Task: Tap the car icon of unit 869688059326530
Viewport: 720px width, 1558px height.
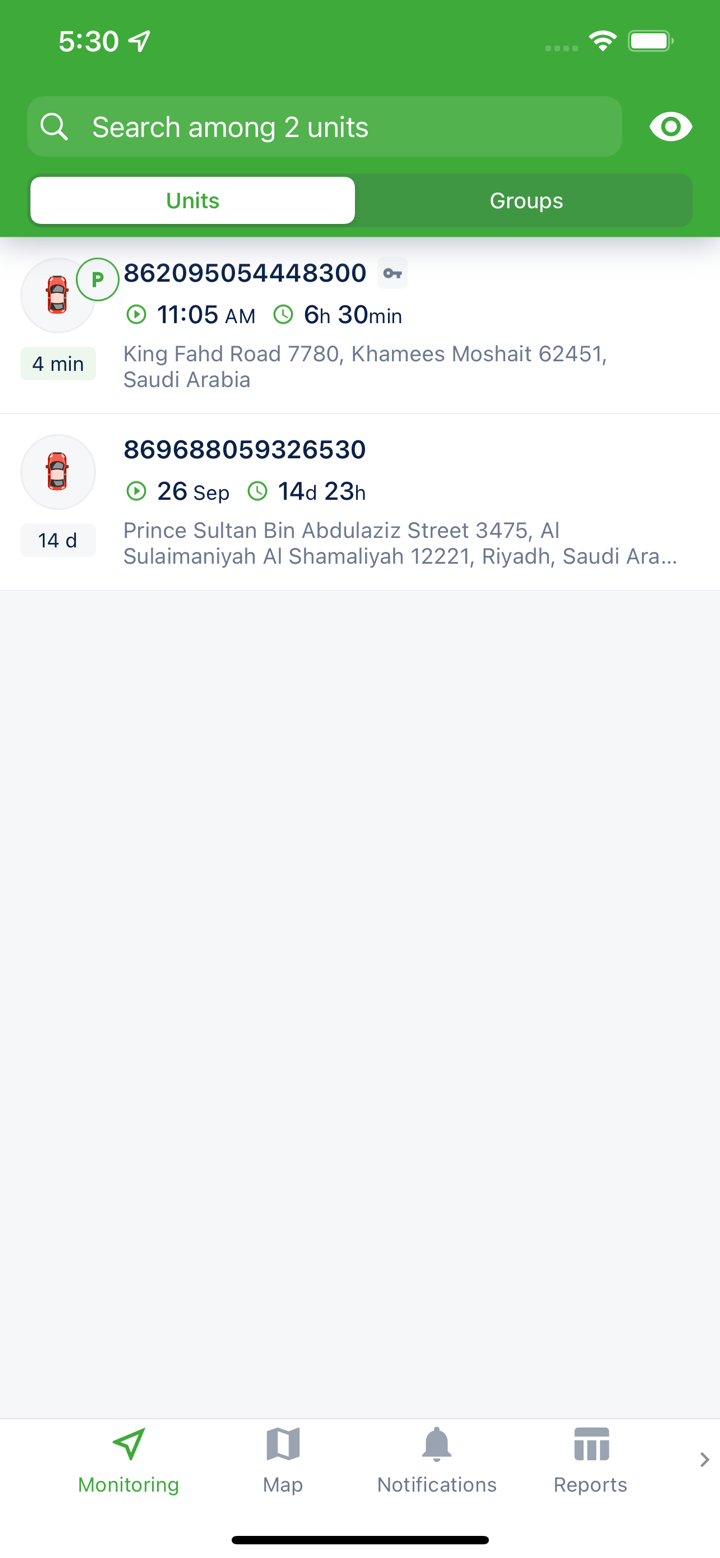Action: [57, 471]
